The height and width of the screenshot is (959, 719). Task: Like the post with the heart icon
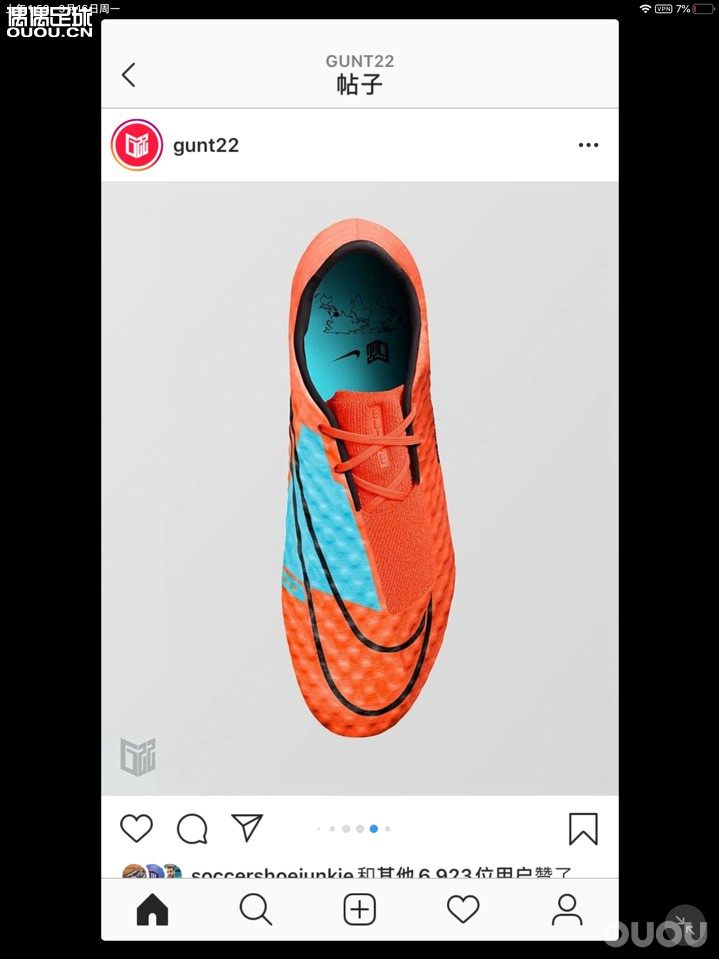click(136, 828)
